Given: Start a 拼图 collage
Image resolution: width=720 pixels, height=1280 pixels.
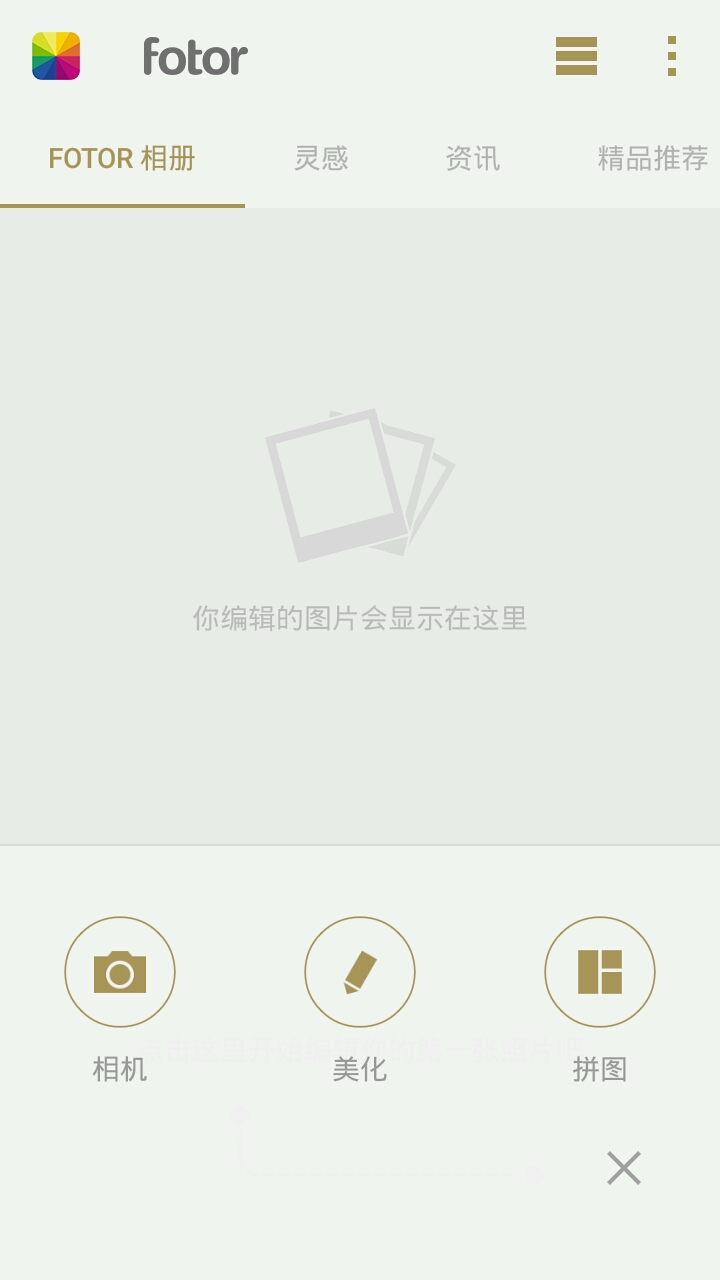Looking at the screenshot, I should coord(600,972).
